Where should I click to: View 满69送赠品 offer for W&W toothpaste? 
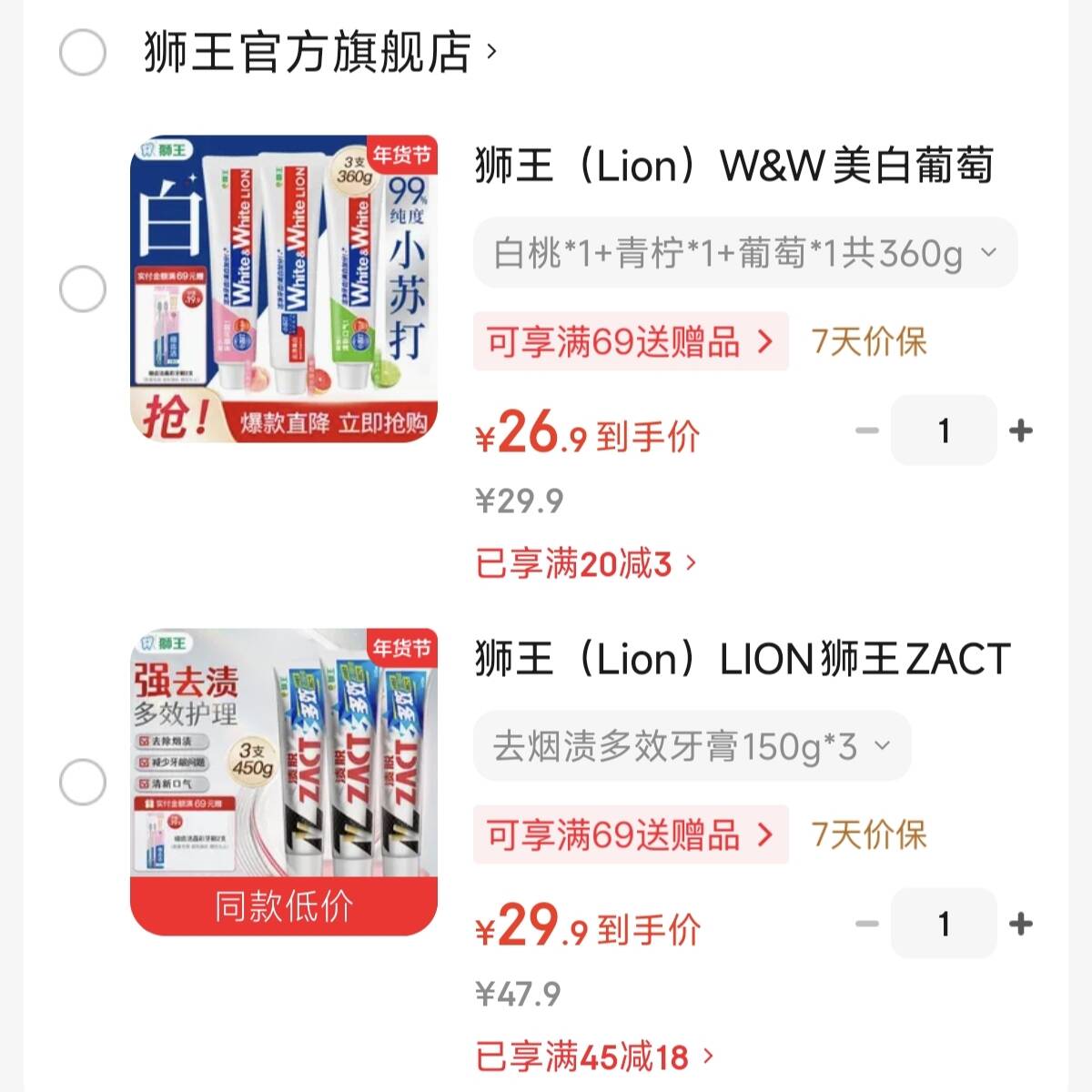pyautogui.click(x=630, y=342)
